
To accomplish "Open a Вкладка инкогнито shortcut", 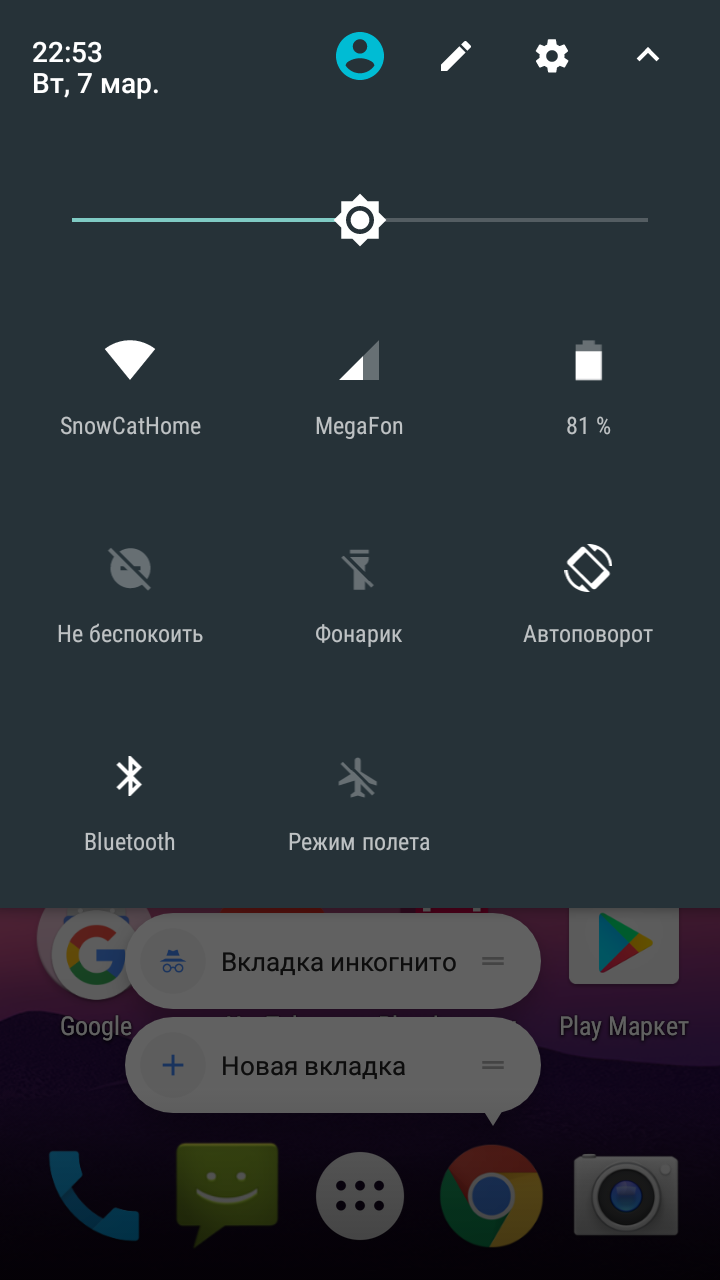I will point(333,961).
